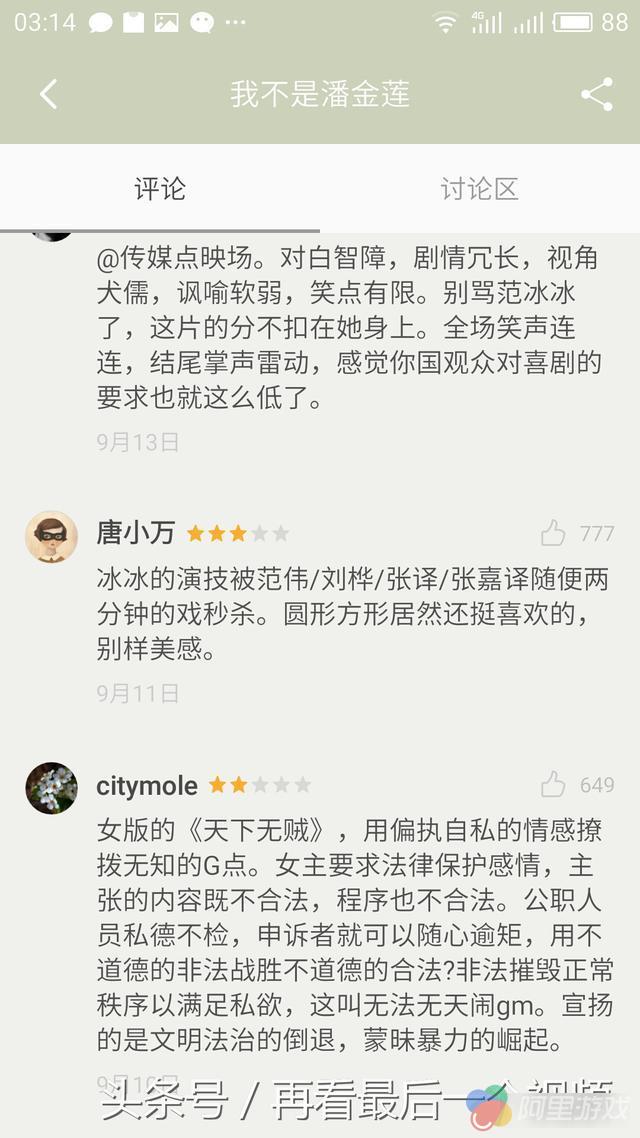
Task: Switch to the 评论 tab
Action: [x=160, y=188]
